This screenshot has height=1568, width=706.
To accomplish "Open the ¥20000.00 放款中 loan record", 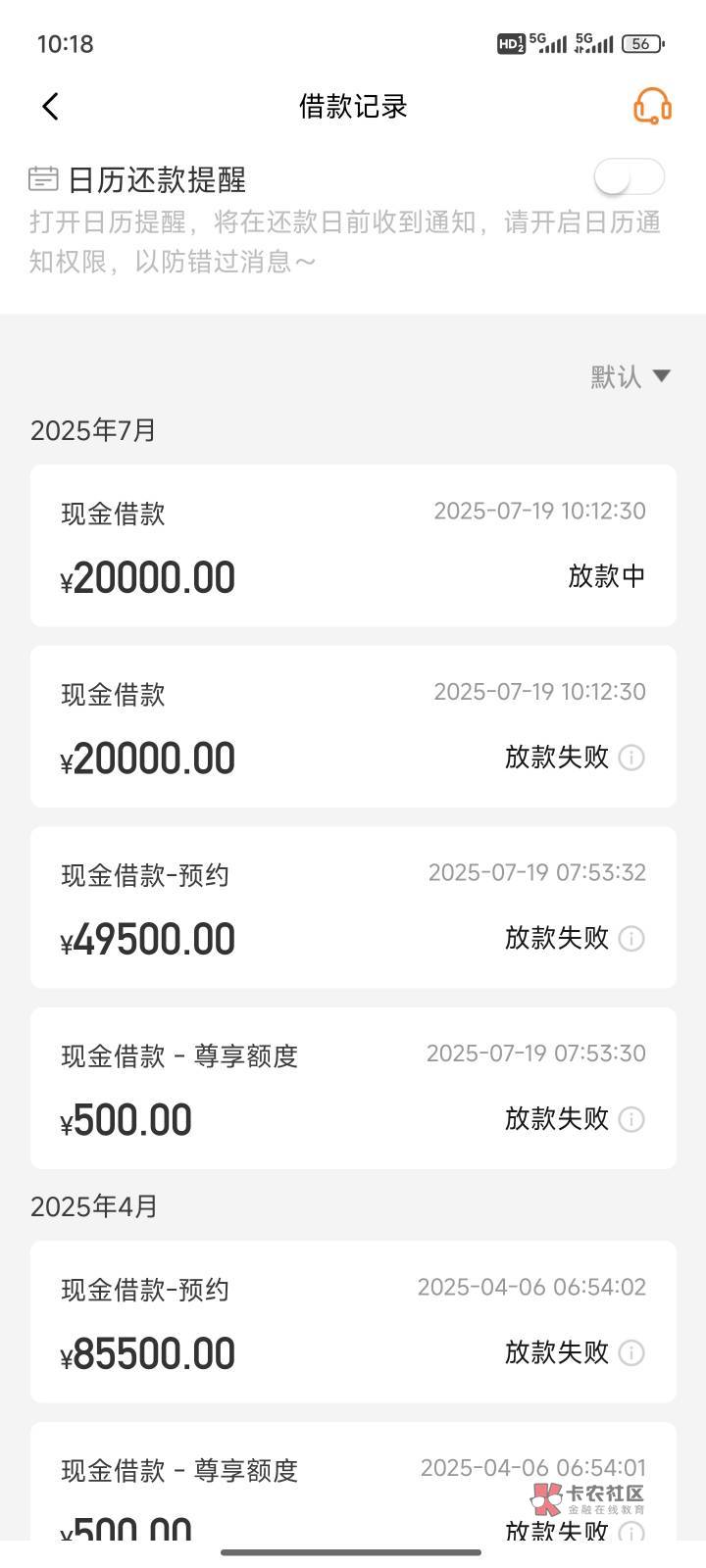I will tap(353, 546).
